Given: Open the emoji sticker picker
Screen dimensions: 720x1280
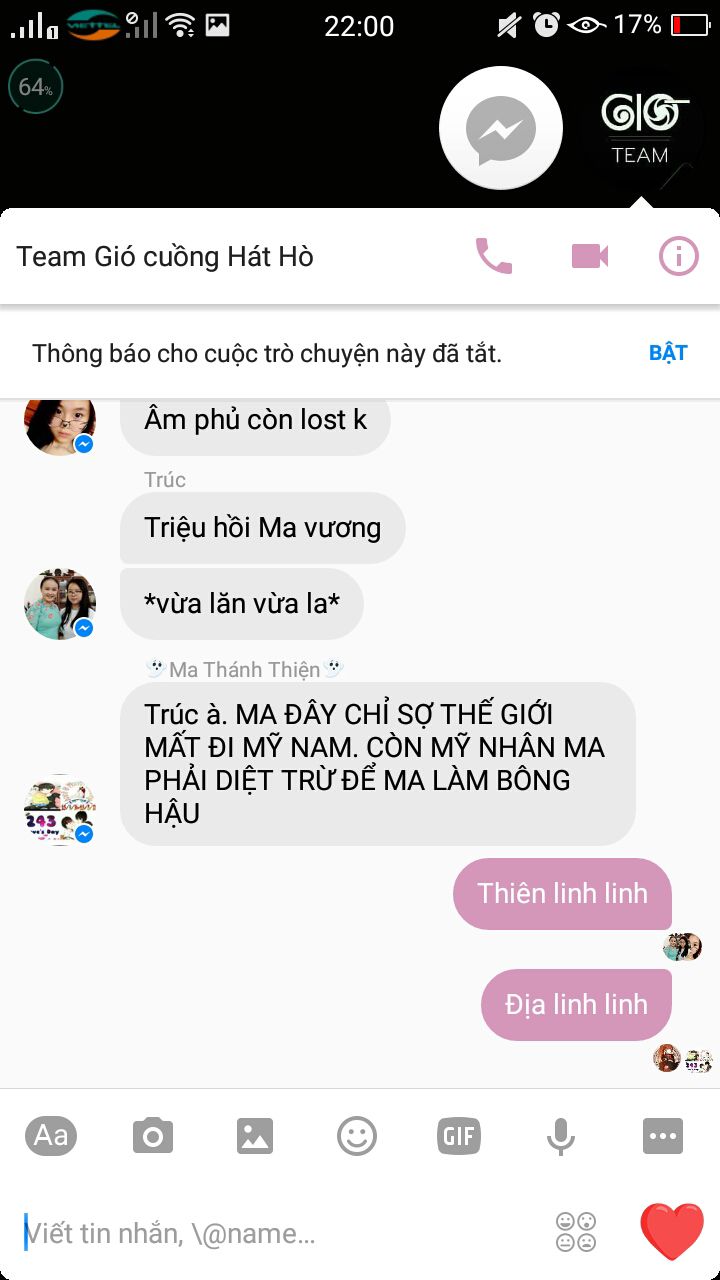Looking at the screenshot, I should point(357,1136).
